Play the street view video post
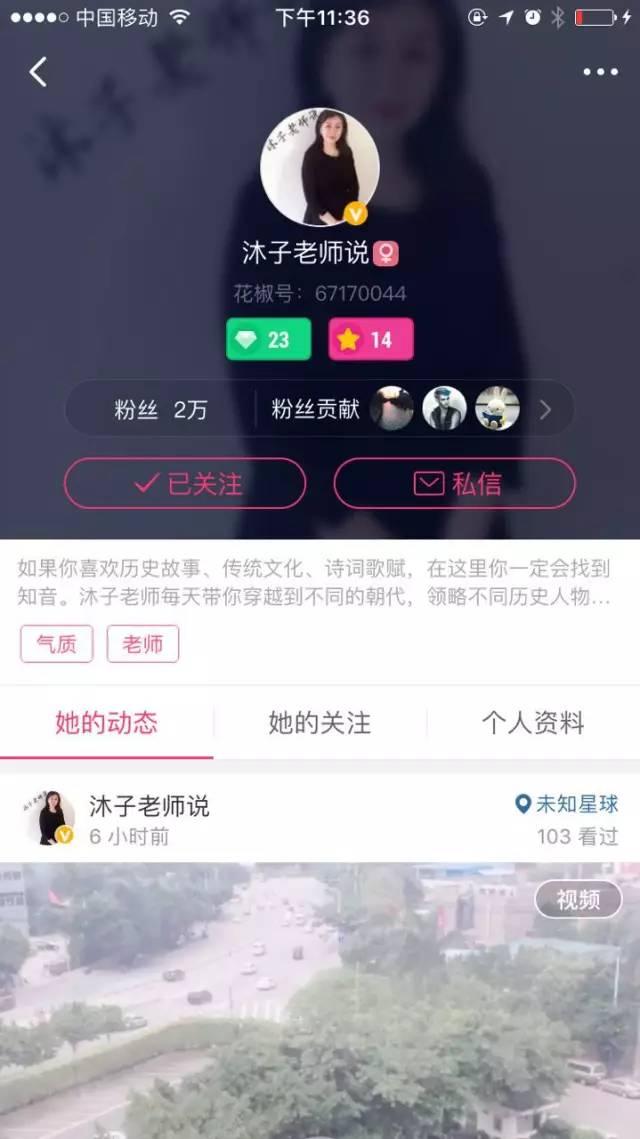 (x=320, y=1000)
